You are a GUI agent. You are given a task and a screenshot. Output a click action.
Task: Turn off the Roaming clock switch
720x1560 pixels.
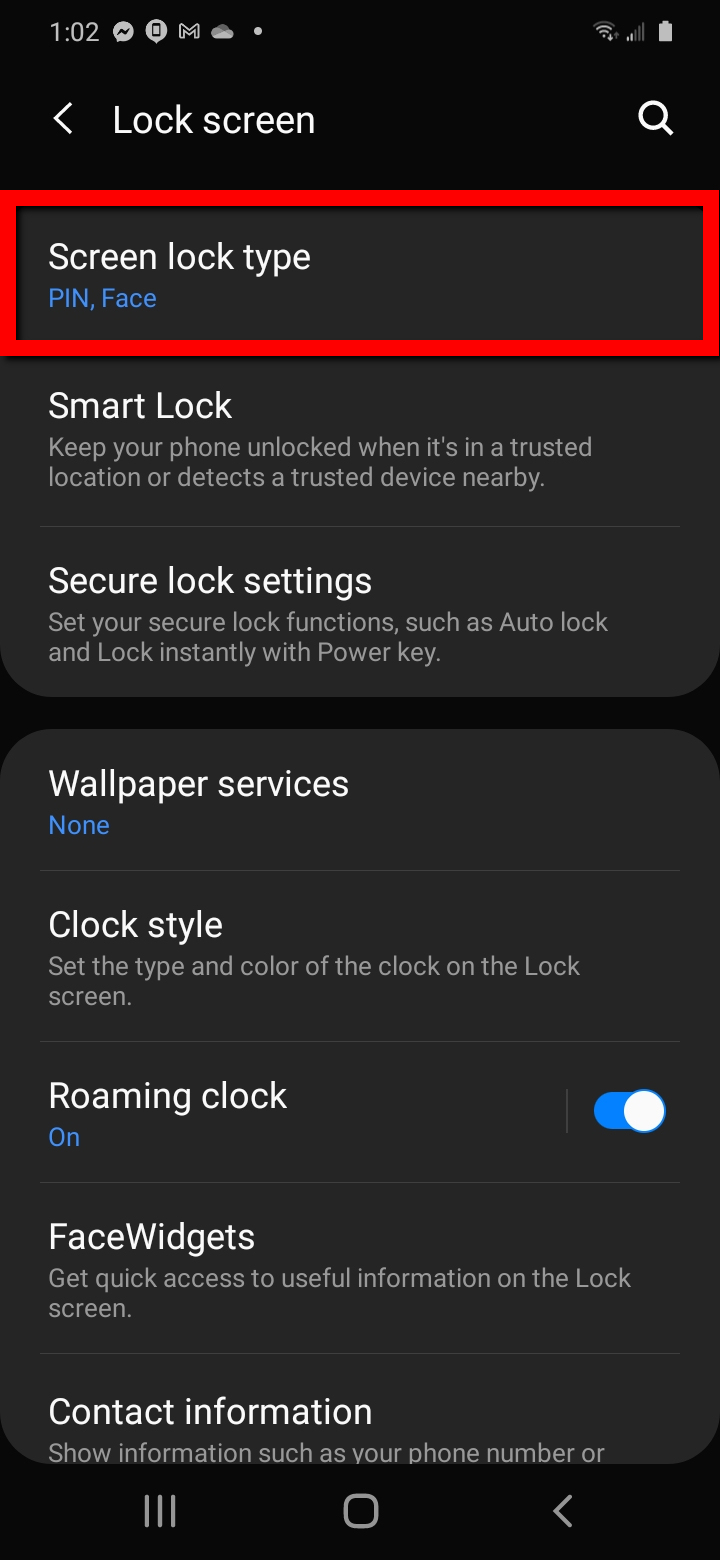[629, 1111]
